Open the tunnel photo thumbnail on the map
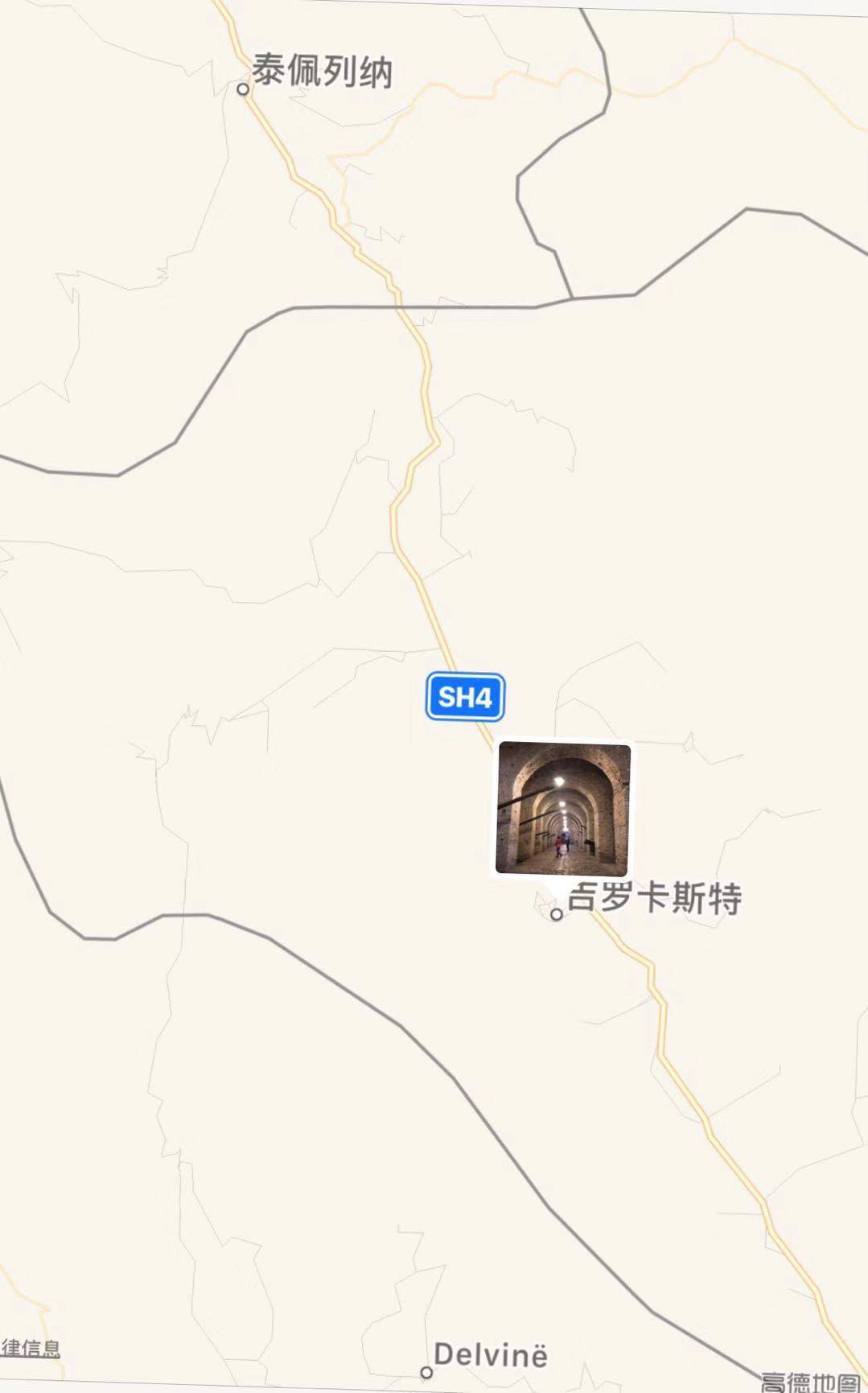 point(562,809)
